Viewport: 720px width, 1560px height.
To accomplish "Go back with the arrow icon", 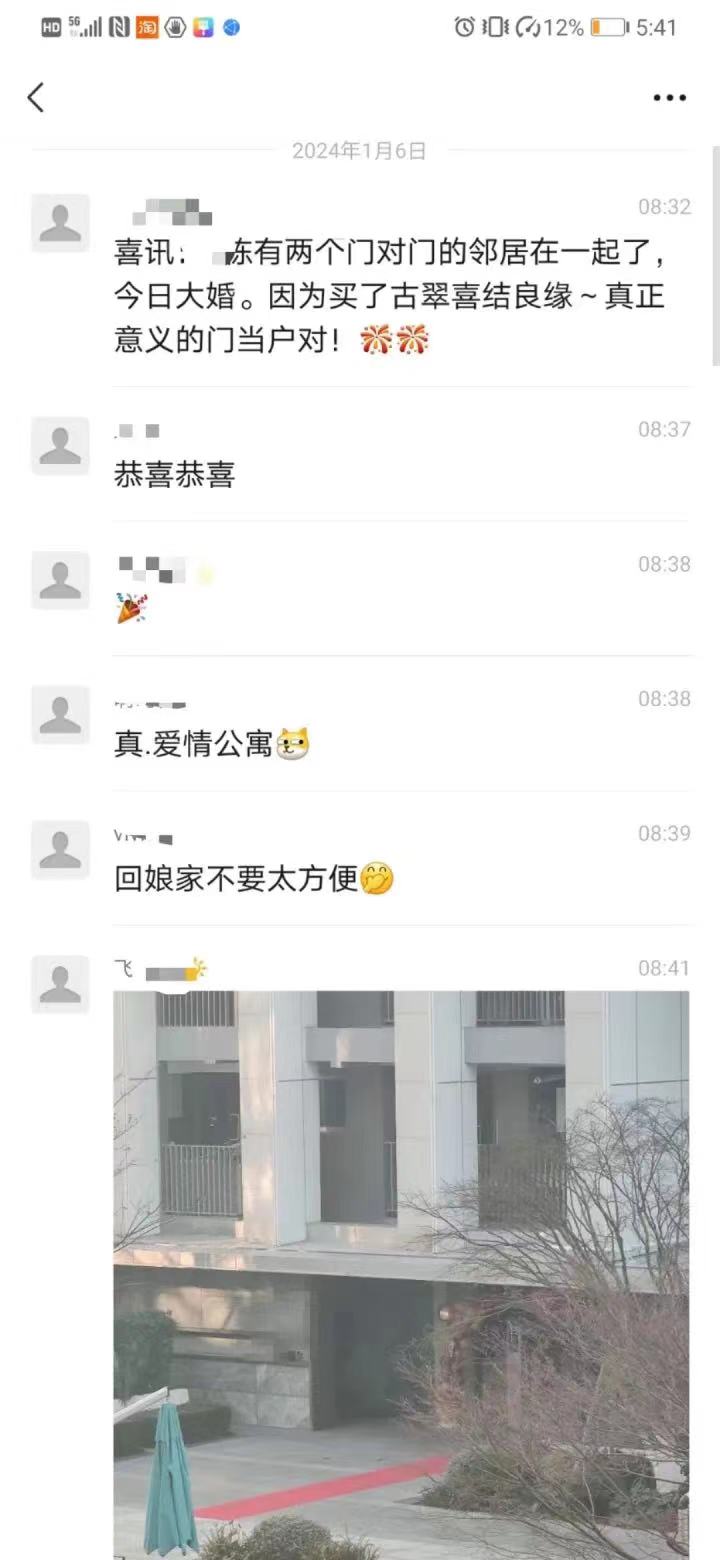I will (36, 97).
